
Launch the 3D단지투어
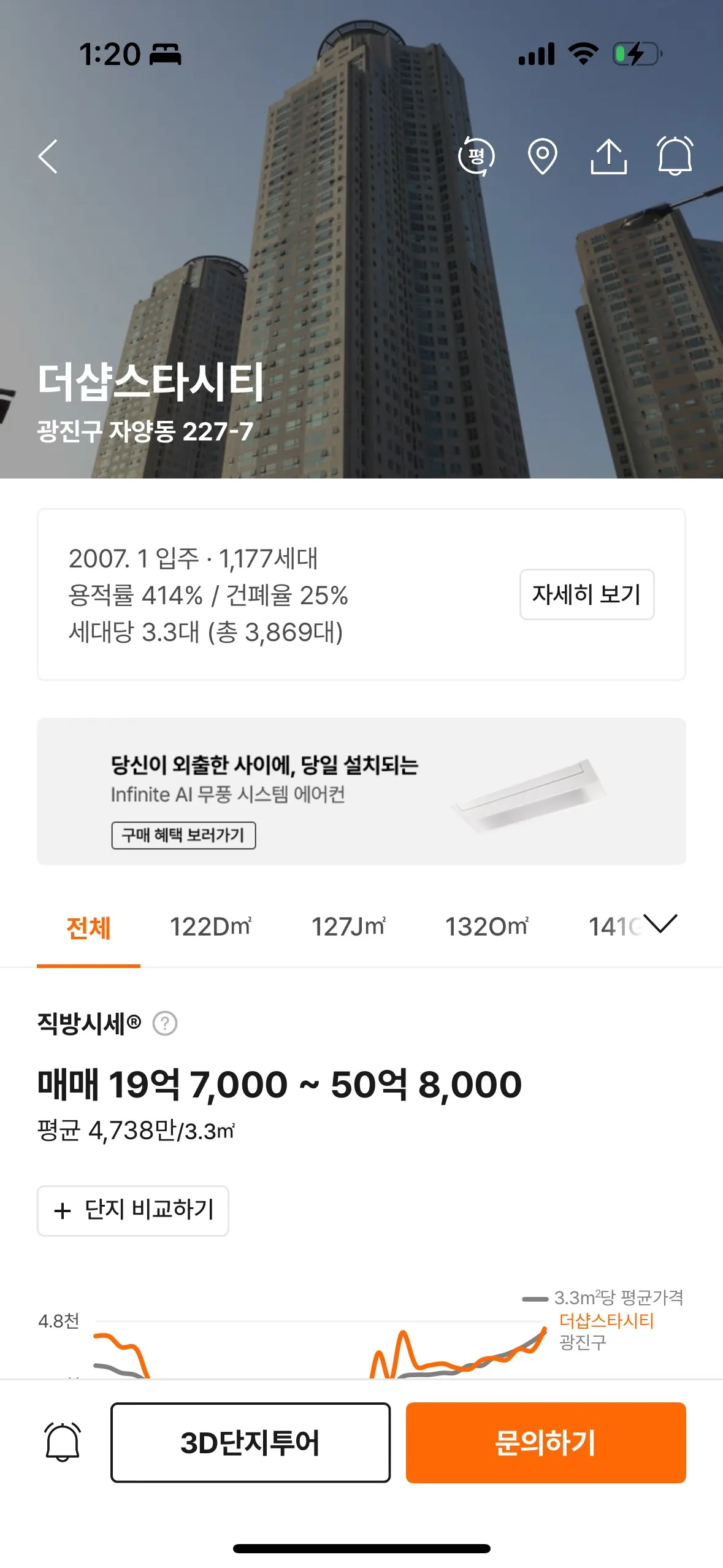pyautogui.click(x=250, y=1442)
